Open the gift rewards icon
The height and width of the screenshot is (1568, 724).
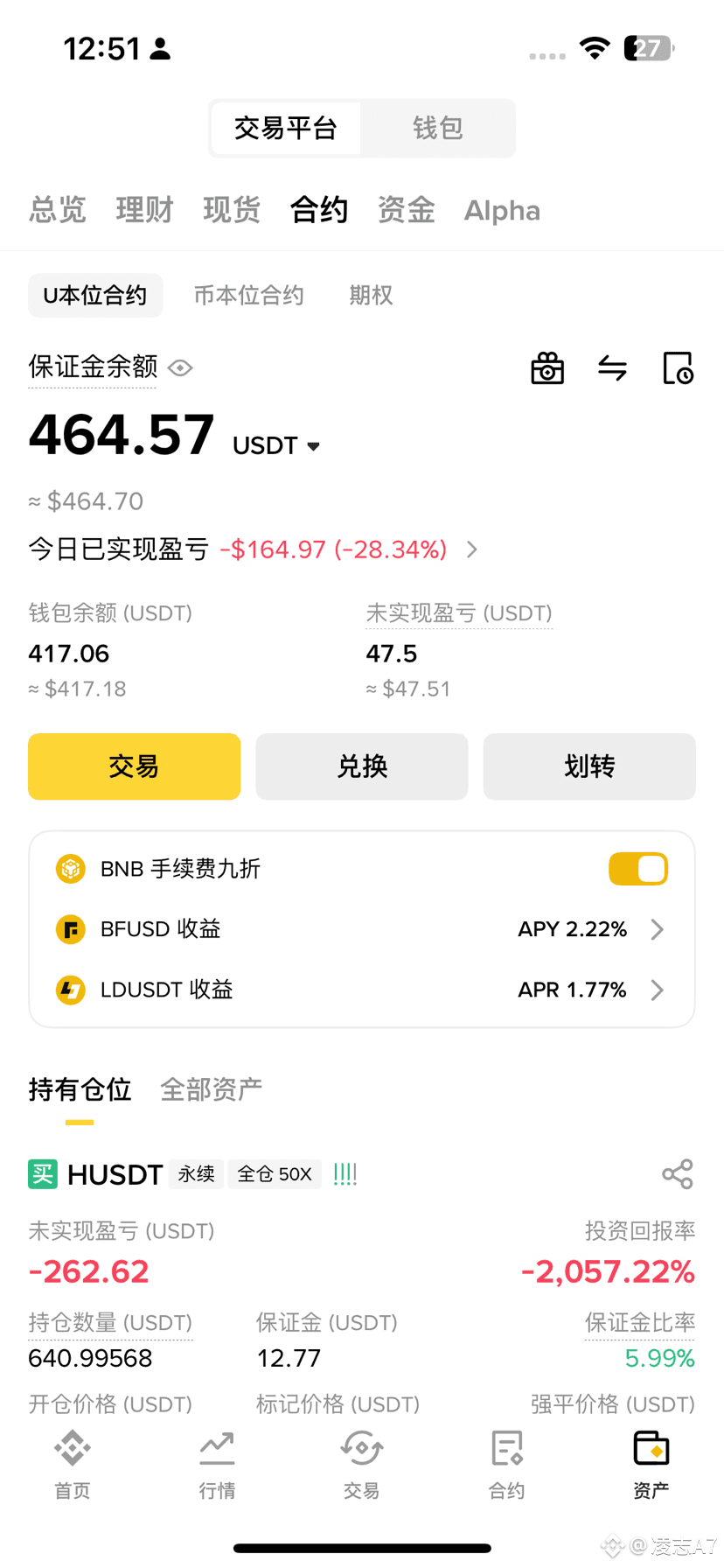click(547, 368)
